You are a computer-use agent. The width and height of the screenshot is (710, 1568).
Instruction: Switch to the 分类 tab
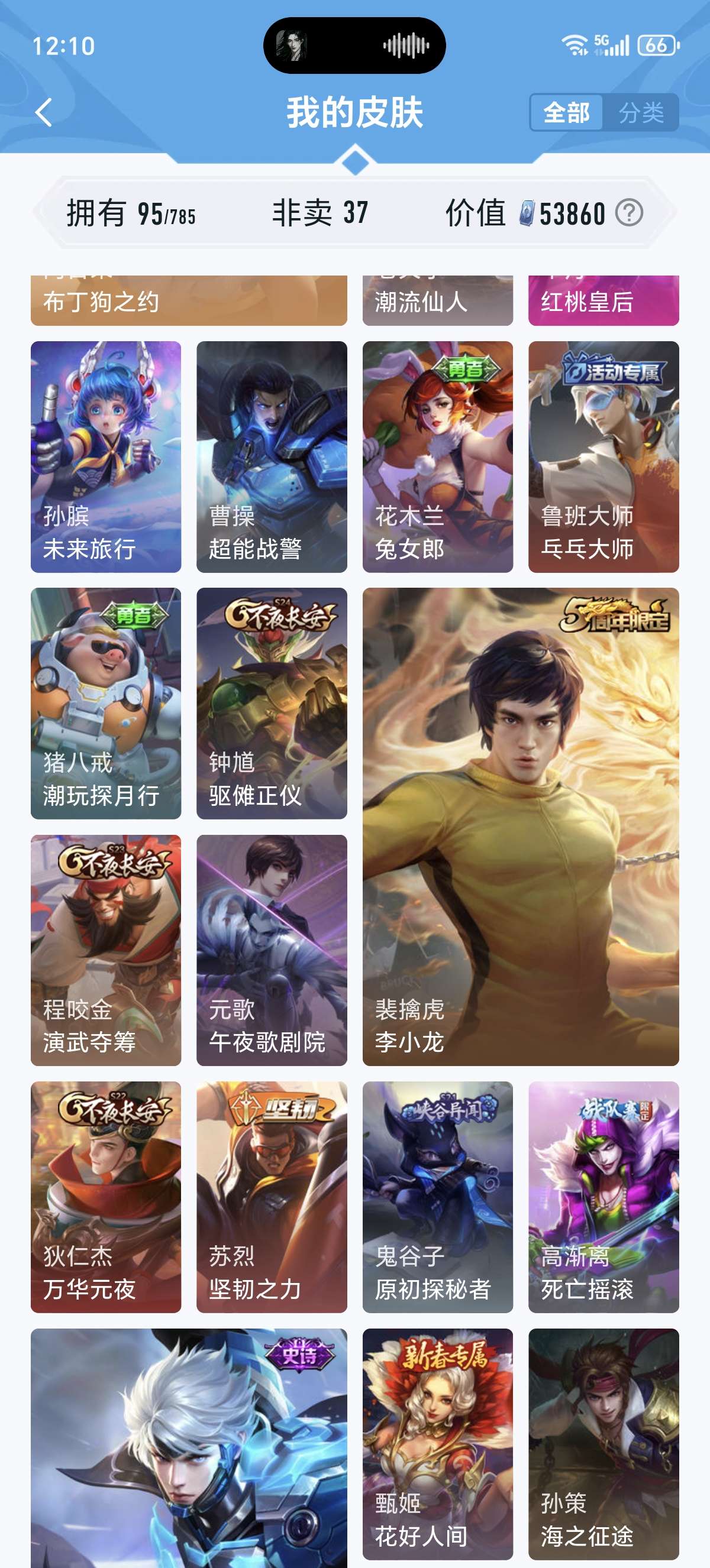pos(641,112)
